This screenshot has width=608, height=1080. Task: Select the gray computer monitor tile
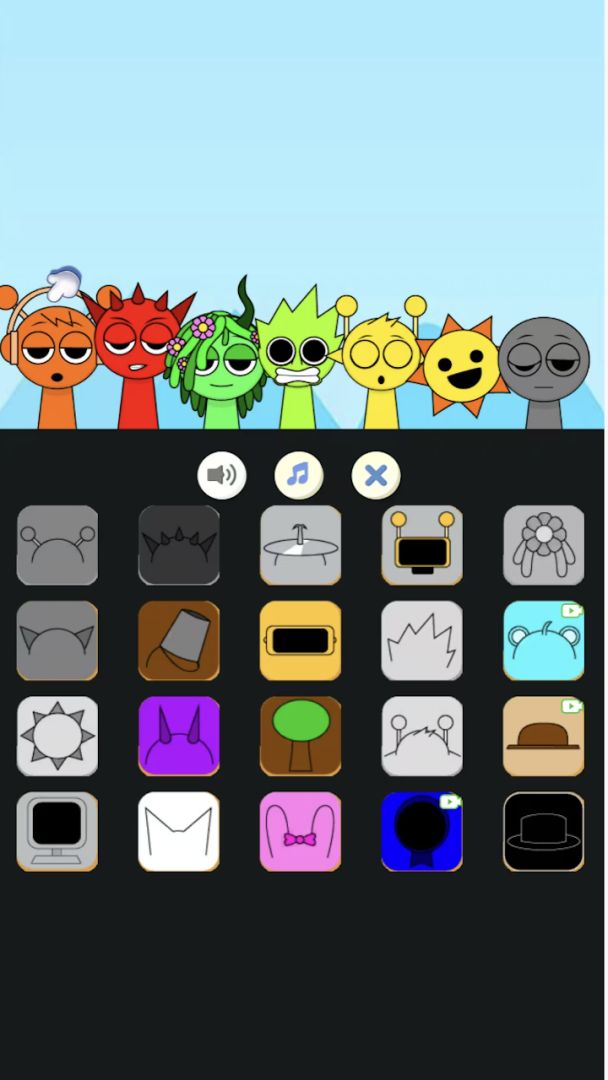pos(57,832)
